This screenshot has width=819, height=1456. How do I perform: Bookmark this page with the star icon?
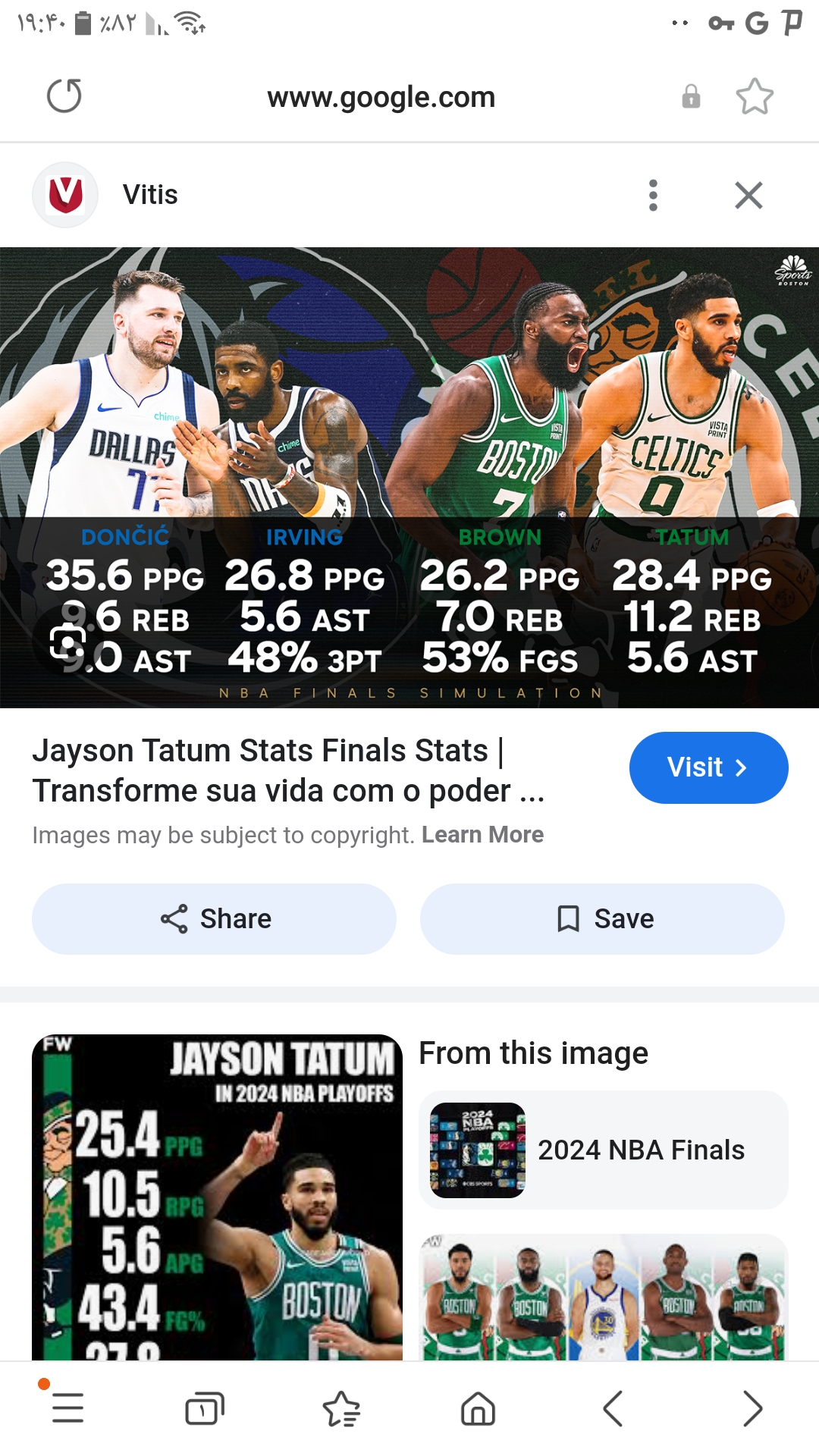click(x=755, y=97)
